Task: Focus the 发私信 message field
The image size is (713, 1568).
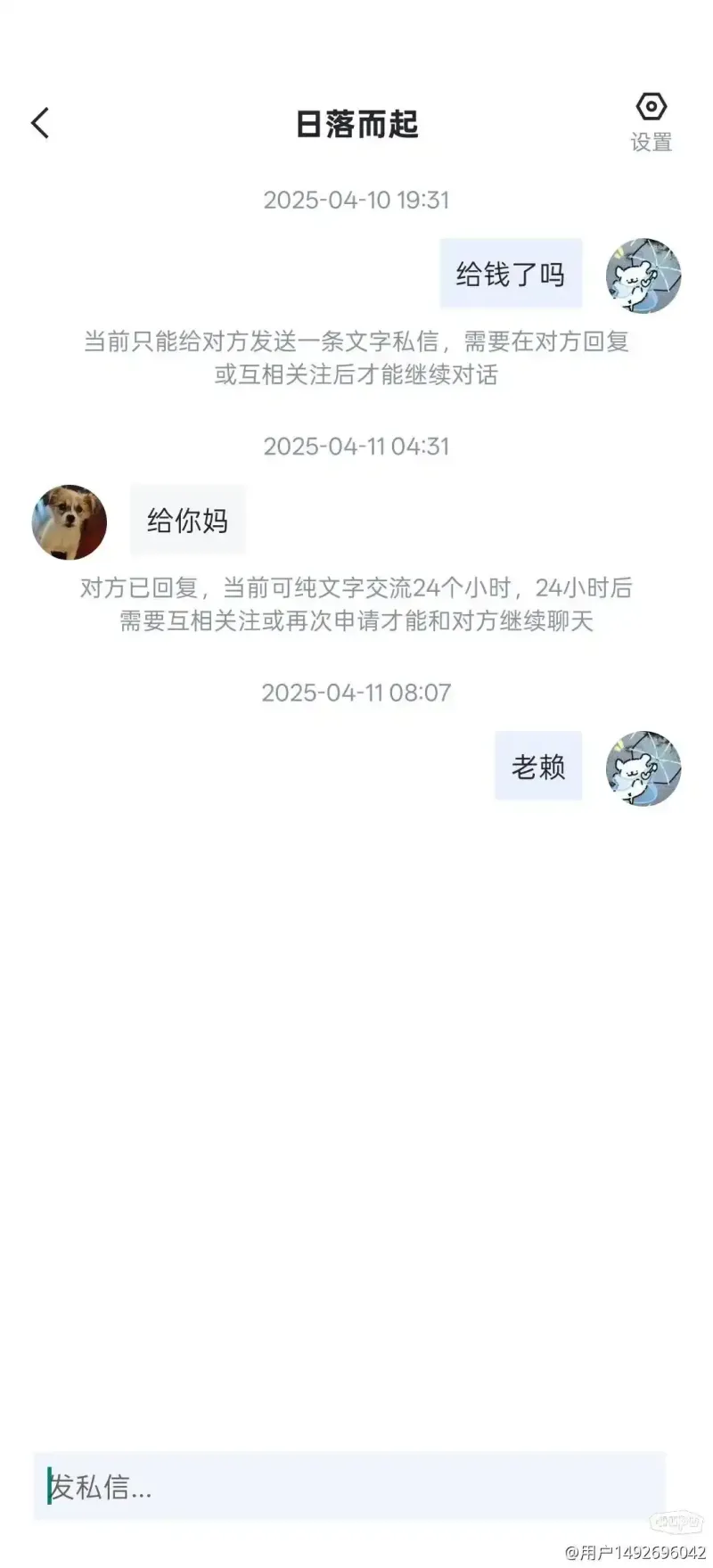Action: pos(349,1486)
